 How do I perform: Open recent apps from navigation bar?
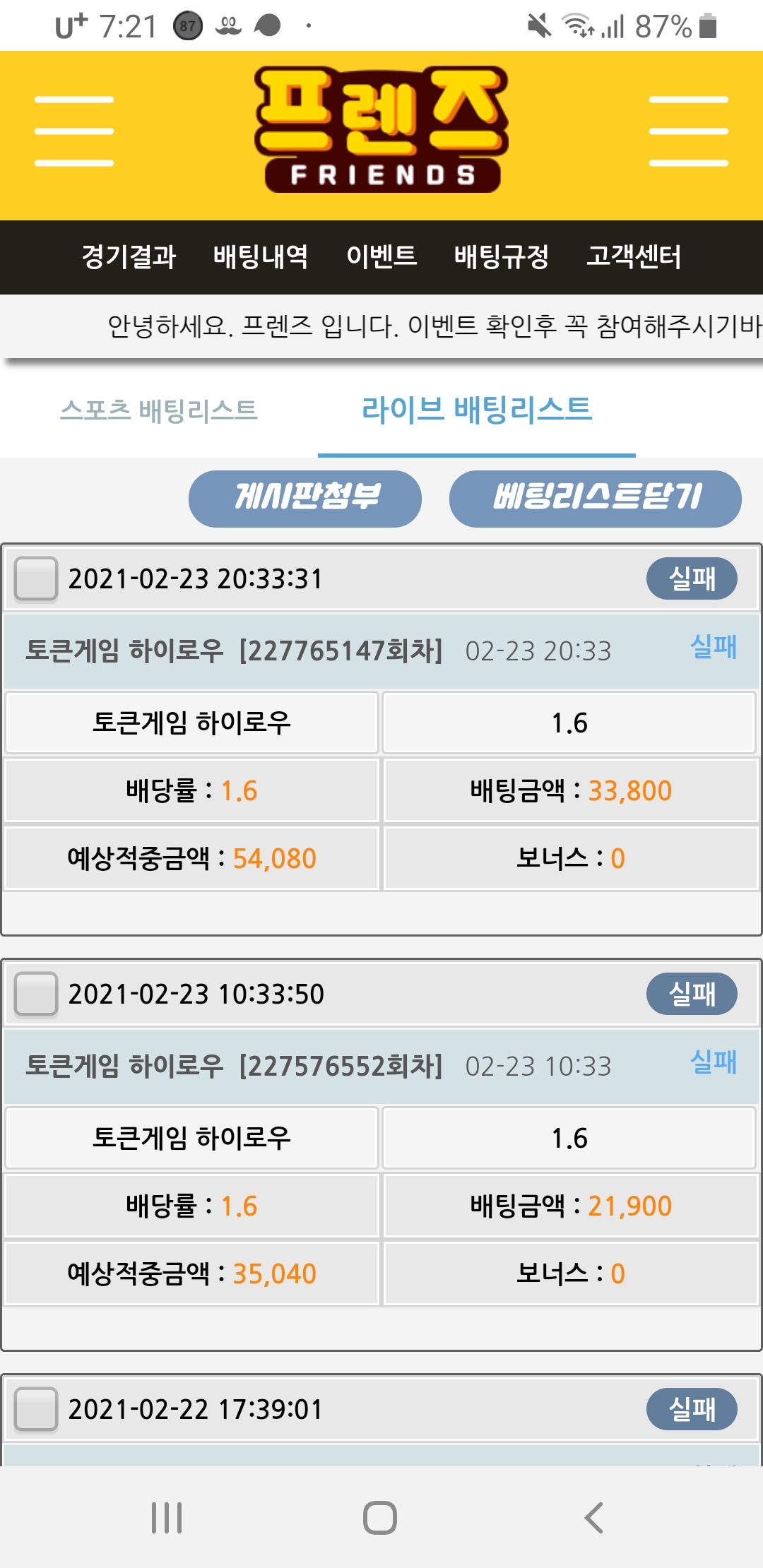point(167,1517)
